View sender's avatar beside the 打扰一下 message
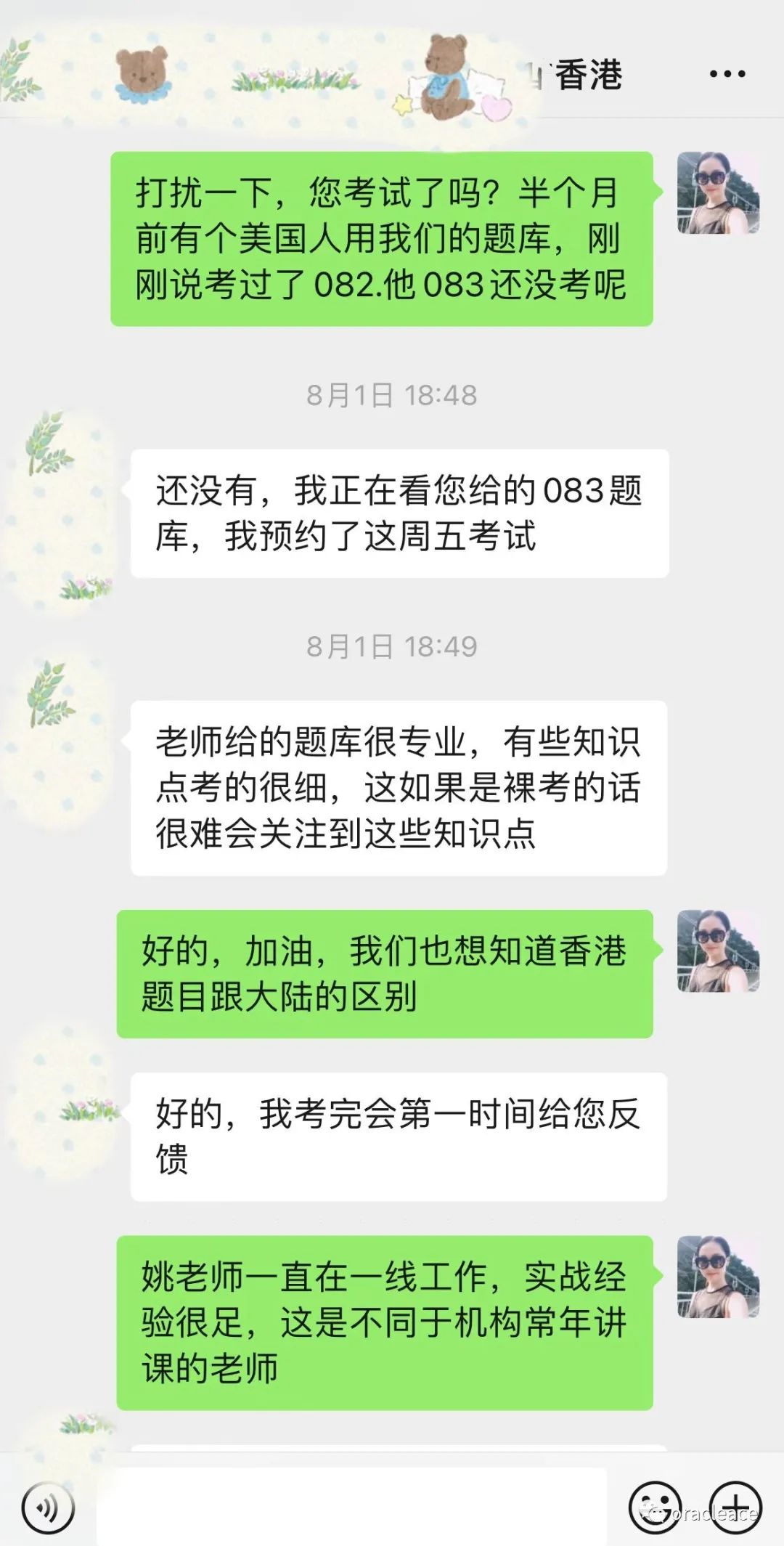 click(x=718, y=193)
